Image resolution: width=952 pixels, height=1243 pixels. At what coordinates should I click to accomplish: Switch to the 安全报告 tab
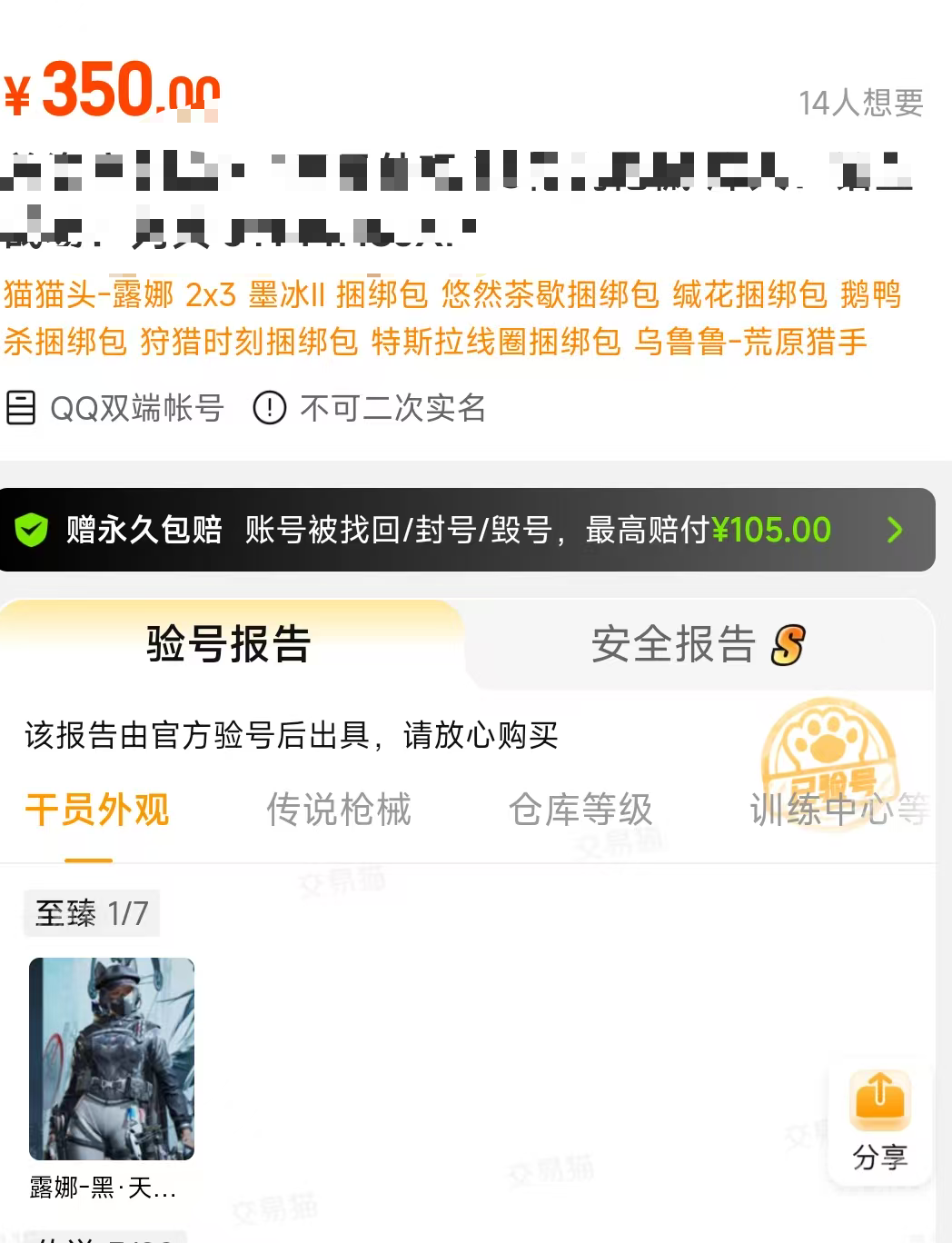[x=698, y=644]
